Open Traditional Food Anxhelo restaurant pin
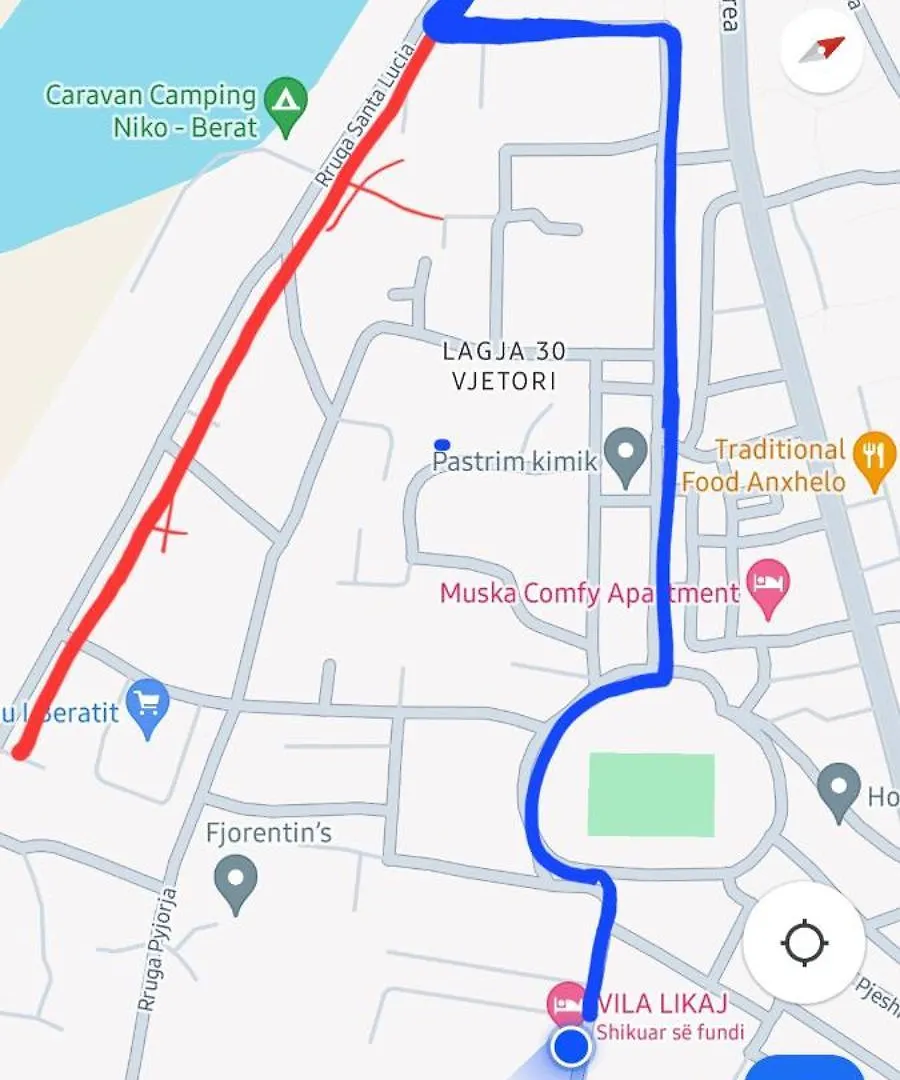The image size is (900, 1080). (875, 459)
